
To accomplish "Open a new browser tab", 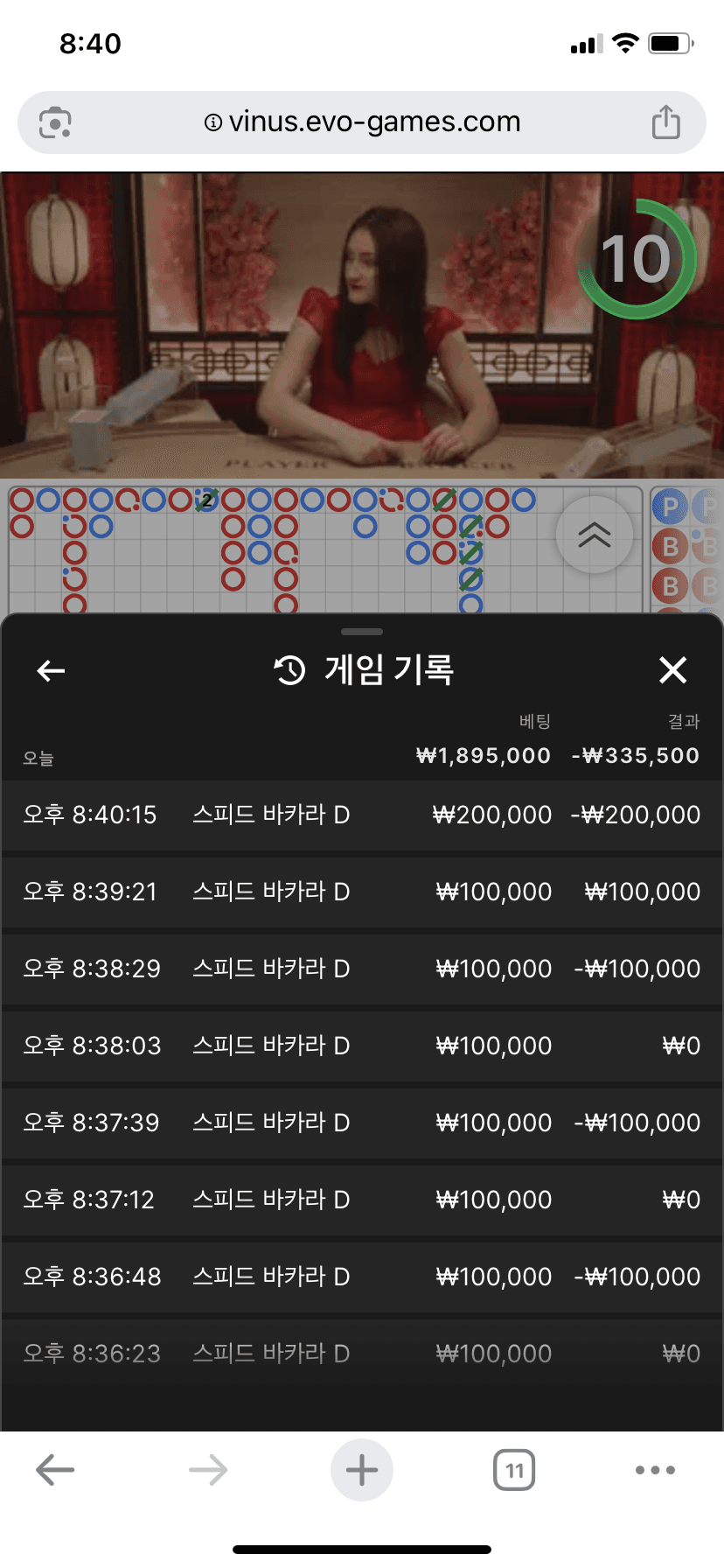I will 362,1470.
